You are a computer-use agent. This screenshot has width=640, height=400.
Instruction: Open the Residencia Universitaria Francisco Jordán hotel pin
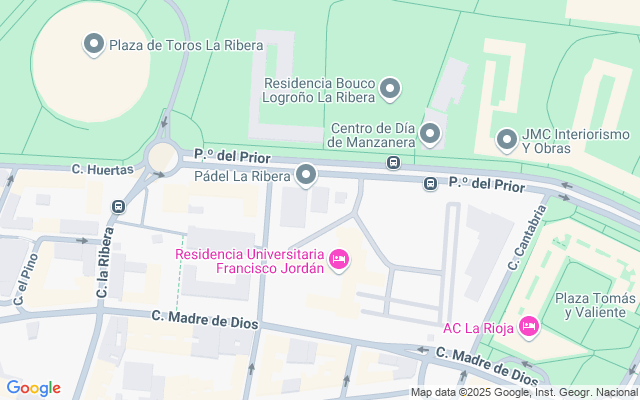pyautogui.click(x=339, y=260)
